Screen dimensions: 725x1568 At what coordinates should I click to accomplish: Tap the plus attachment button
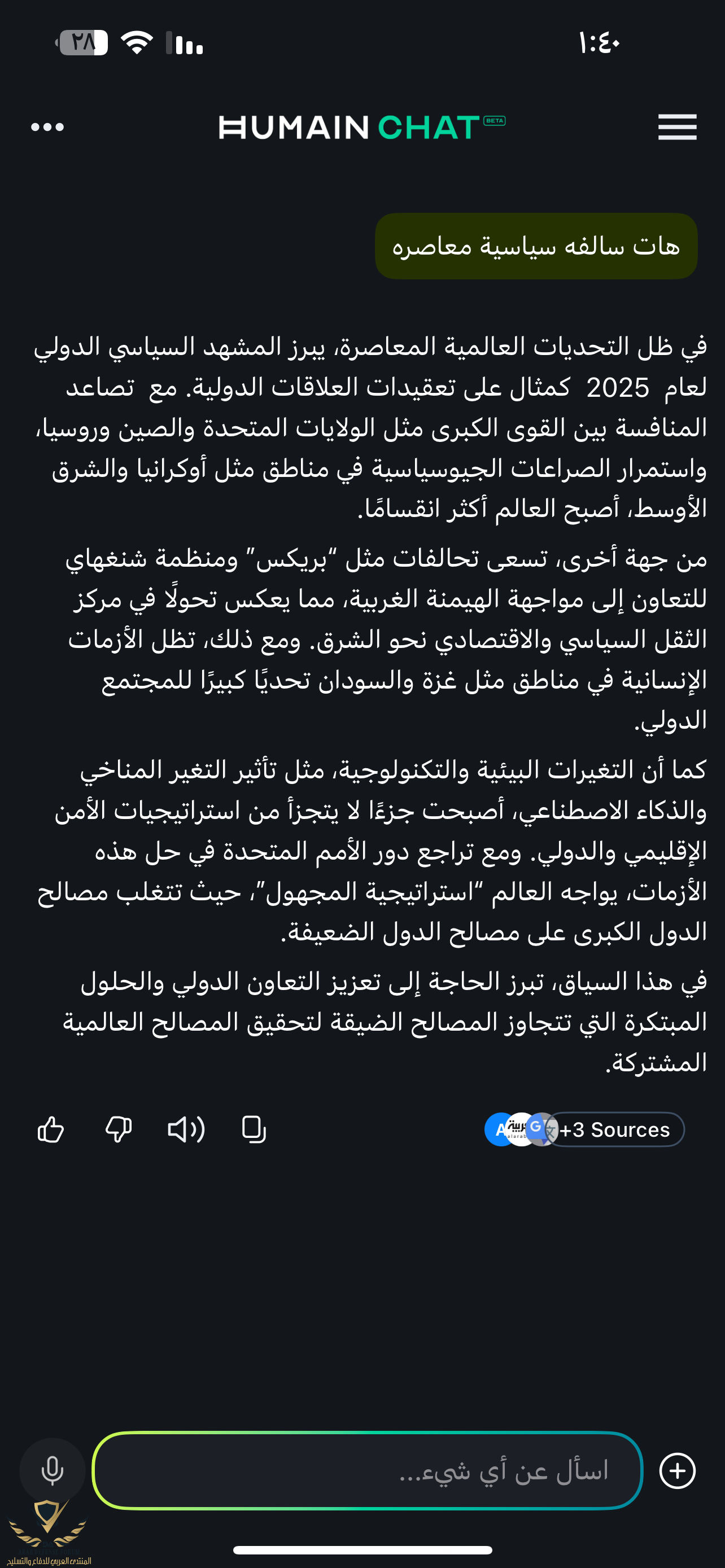[677, 1470]
